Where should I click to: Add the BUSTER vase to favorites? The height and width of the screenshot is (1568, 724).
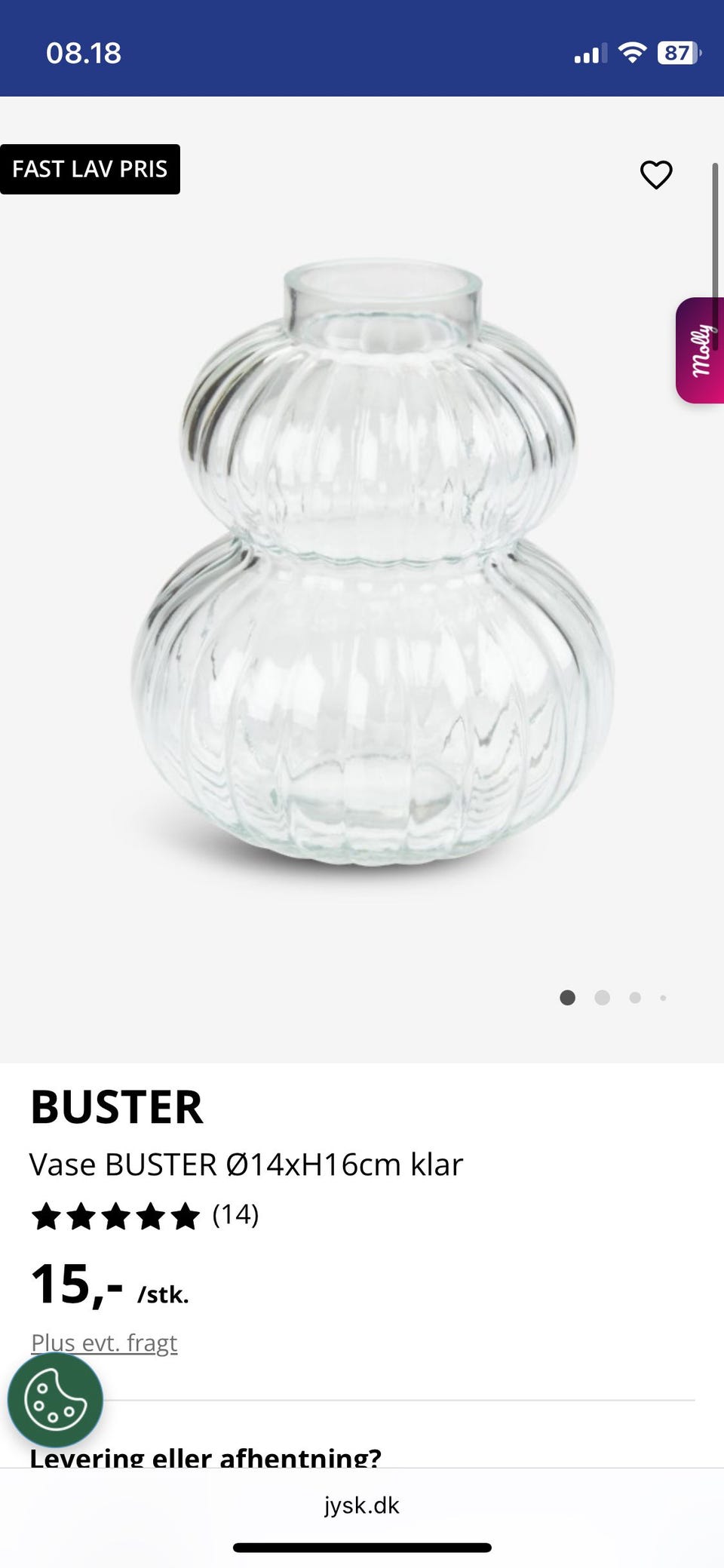coord(655,175)
